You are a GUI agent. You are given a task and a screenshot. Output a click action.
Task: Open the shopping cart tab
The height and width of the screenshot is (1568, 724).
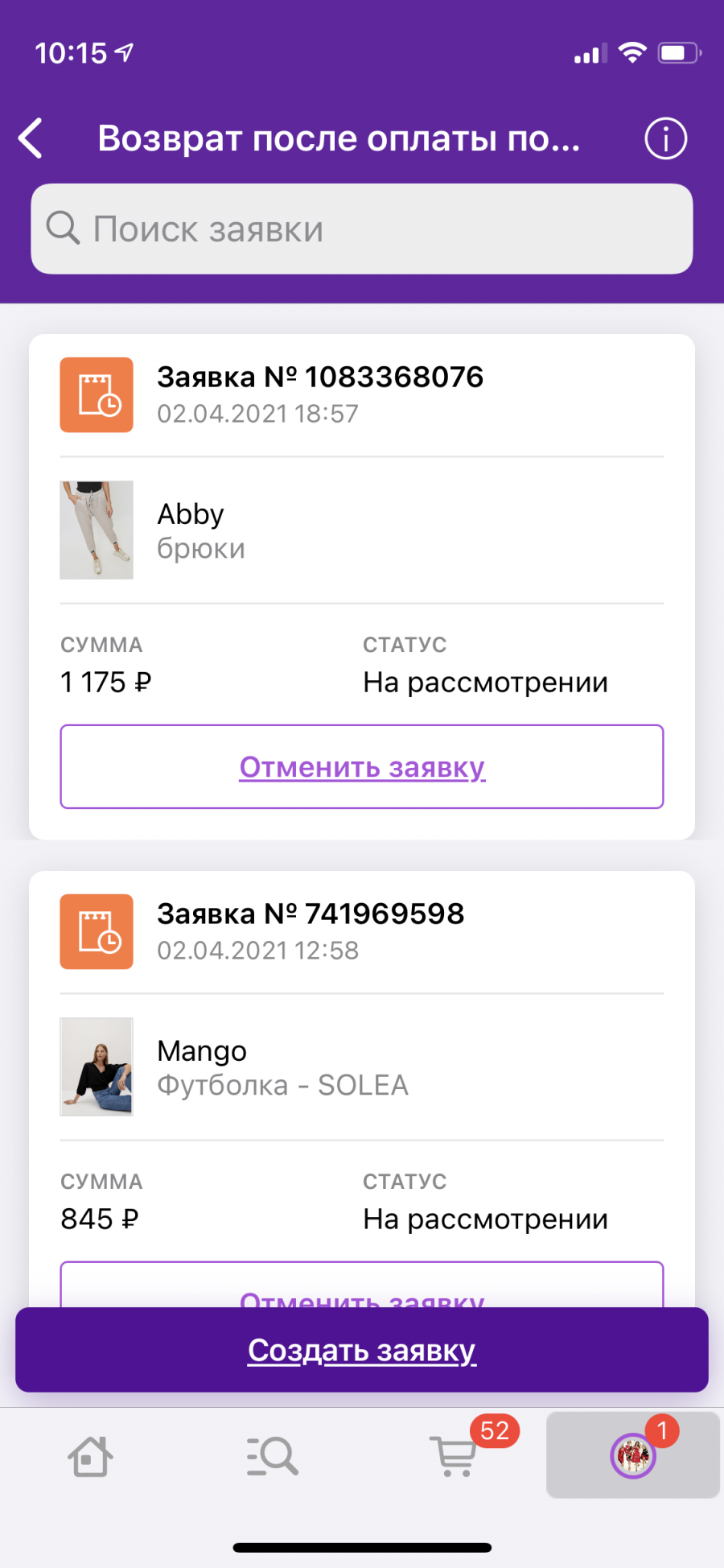click(454, 1455)
